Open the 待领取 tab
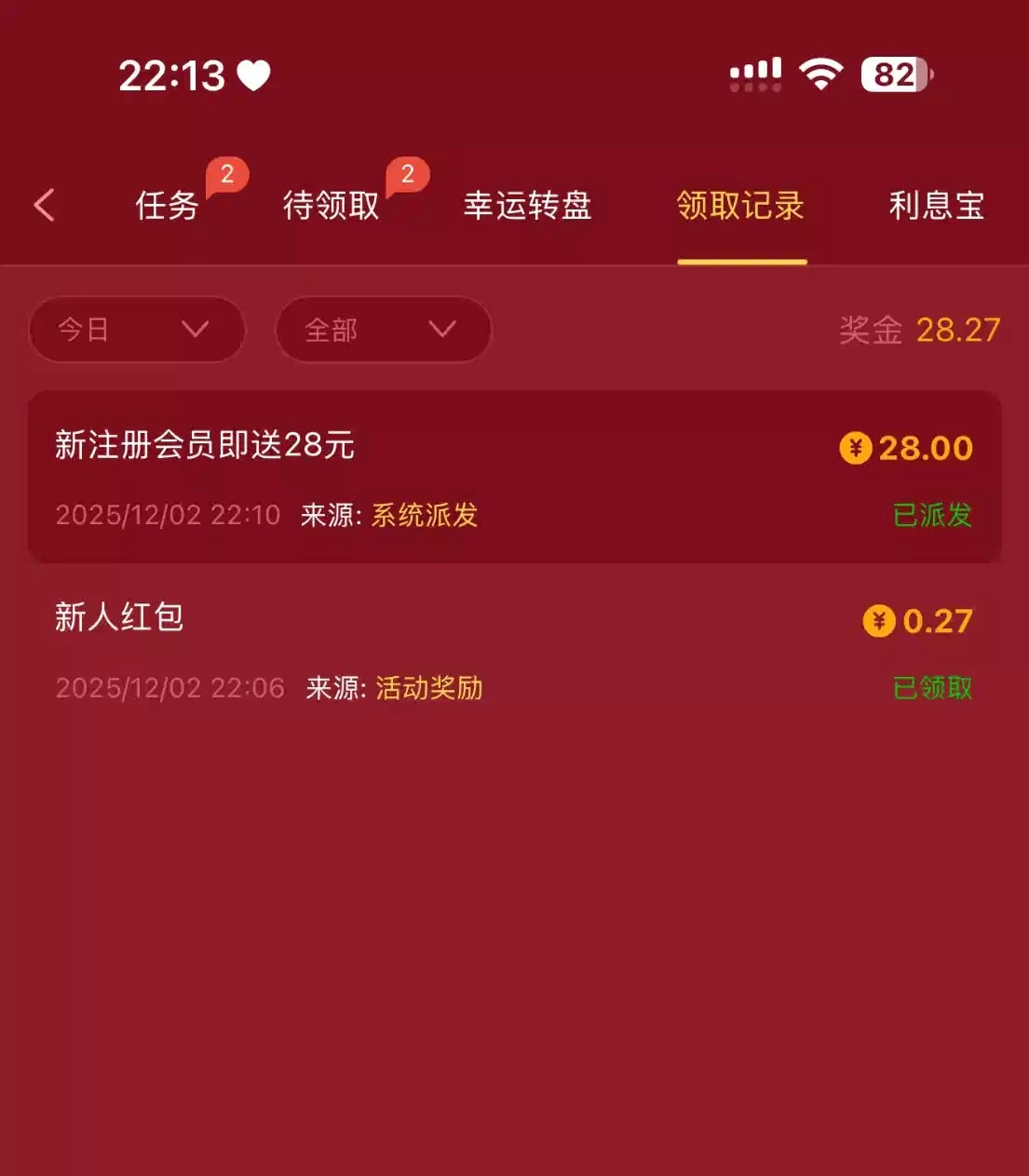This screenshot has width=1029, height=1176. tap(332, 205)
